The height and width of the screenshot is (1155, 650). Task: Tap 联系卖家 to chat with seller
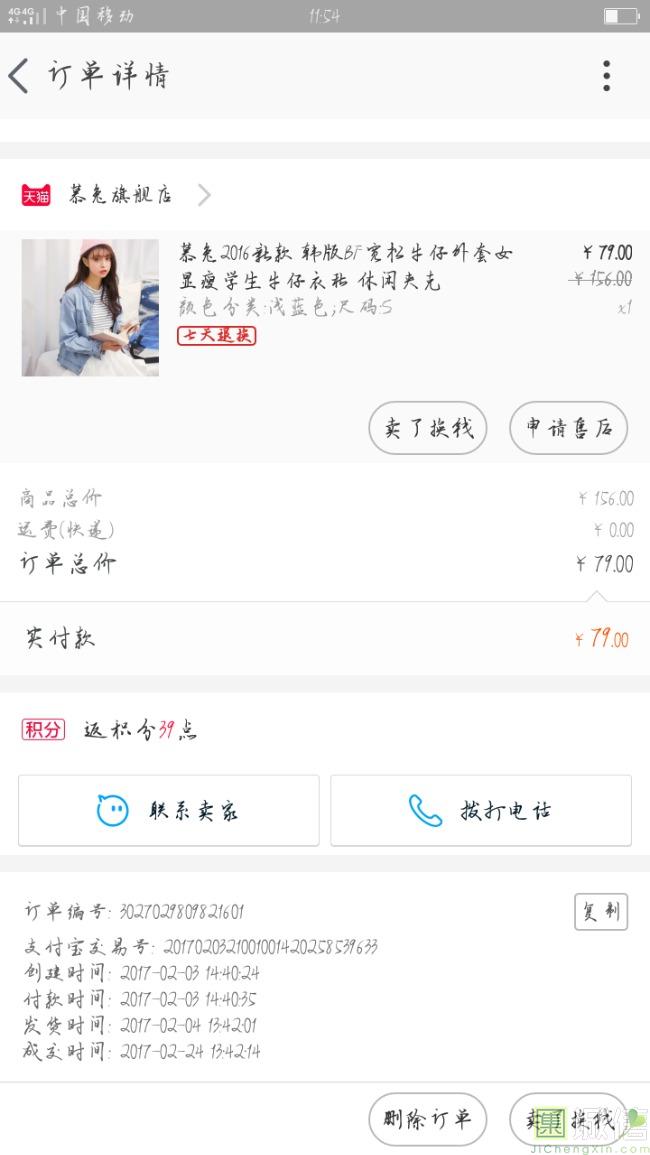(x=169, y=810)
